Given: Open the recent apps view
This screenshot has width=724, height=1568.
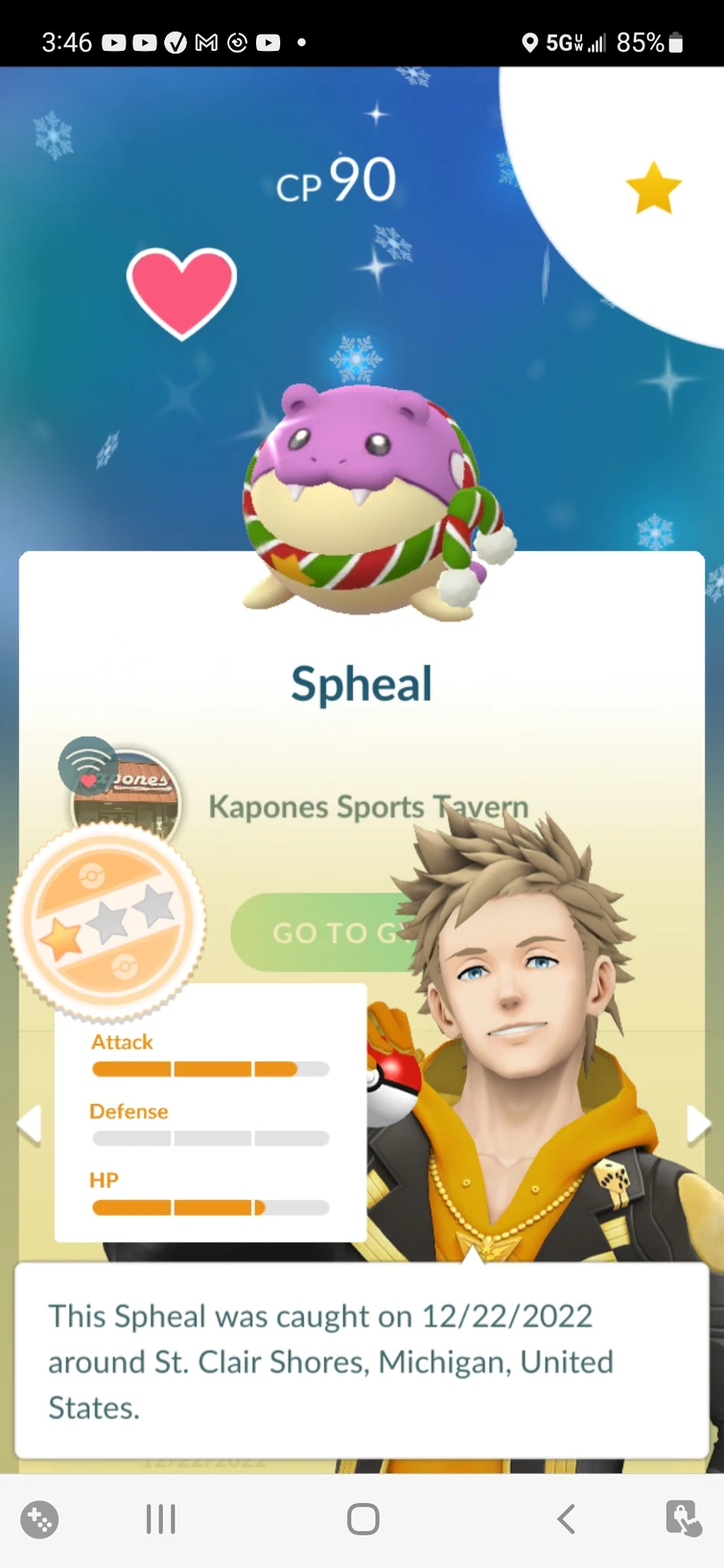Looking at the screenshot, I should click(160, 1519).
